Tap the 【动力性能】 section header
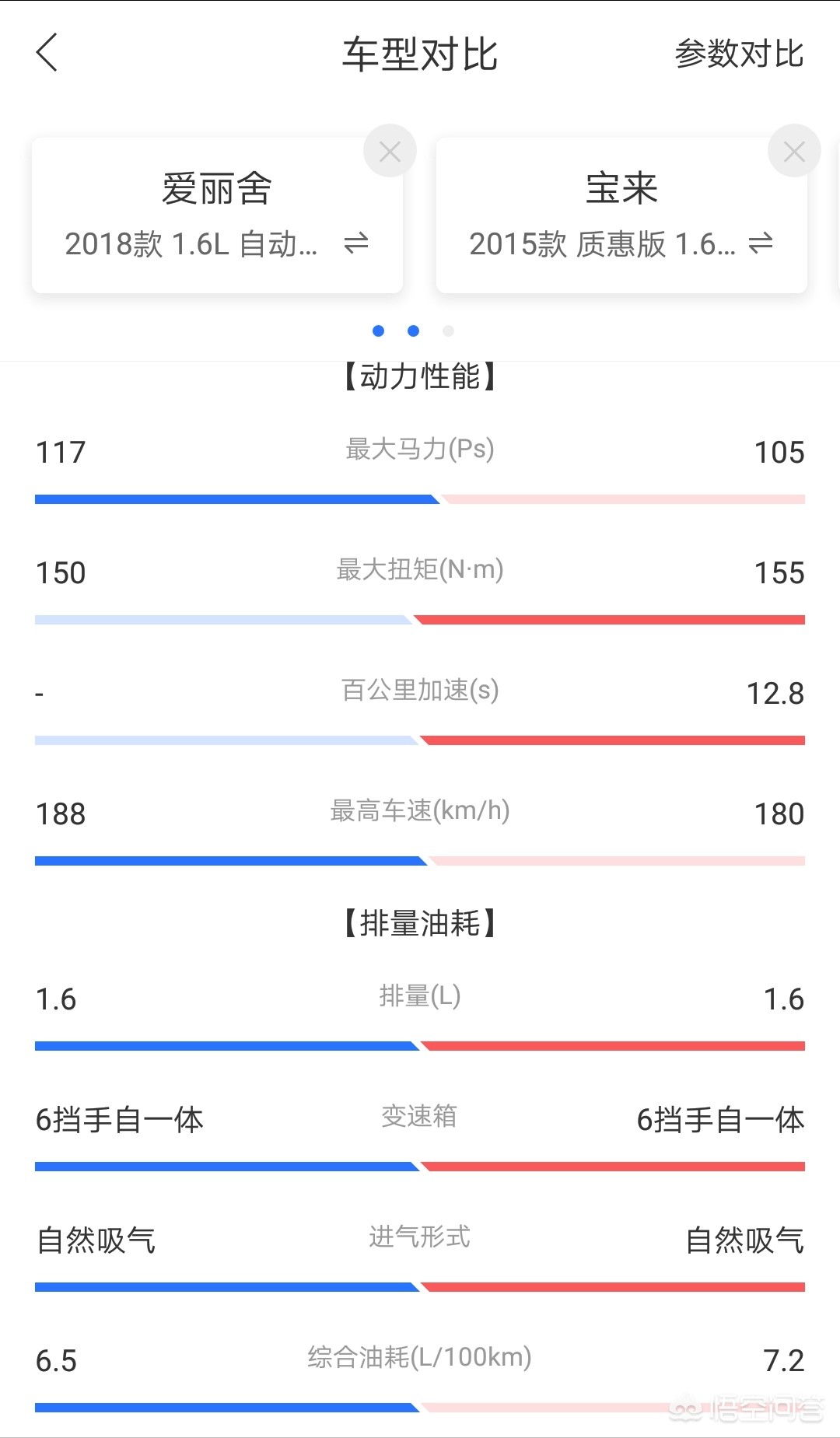 420,377
